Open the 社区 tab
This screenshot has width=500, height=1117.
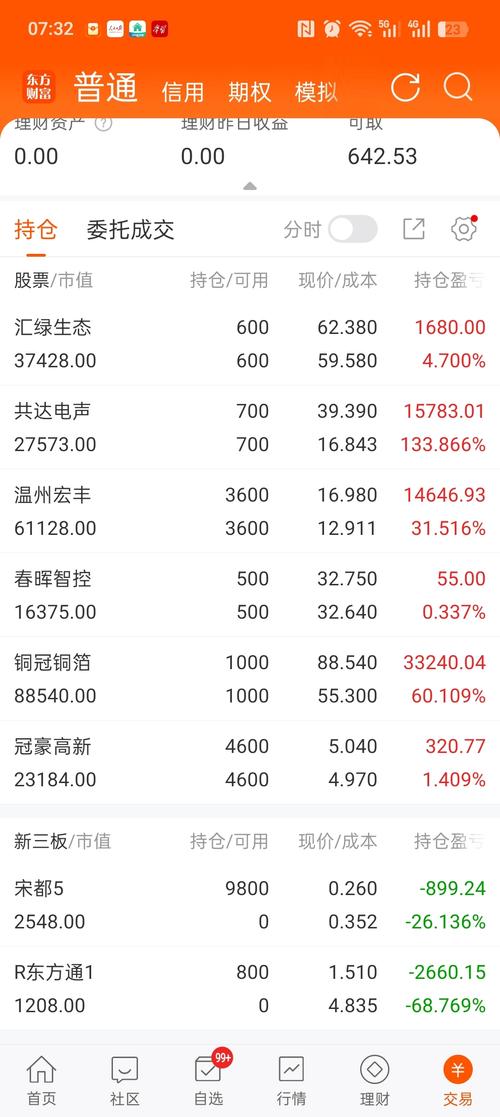coord(124,1081)
